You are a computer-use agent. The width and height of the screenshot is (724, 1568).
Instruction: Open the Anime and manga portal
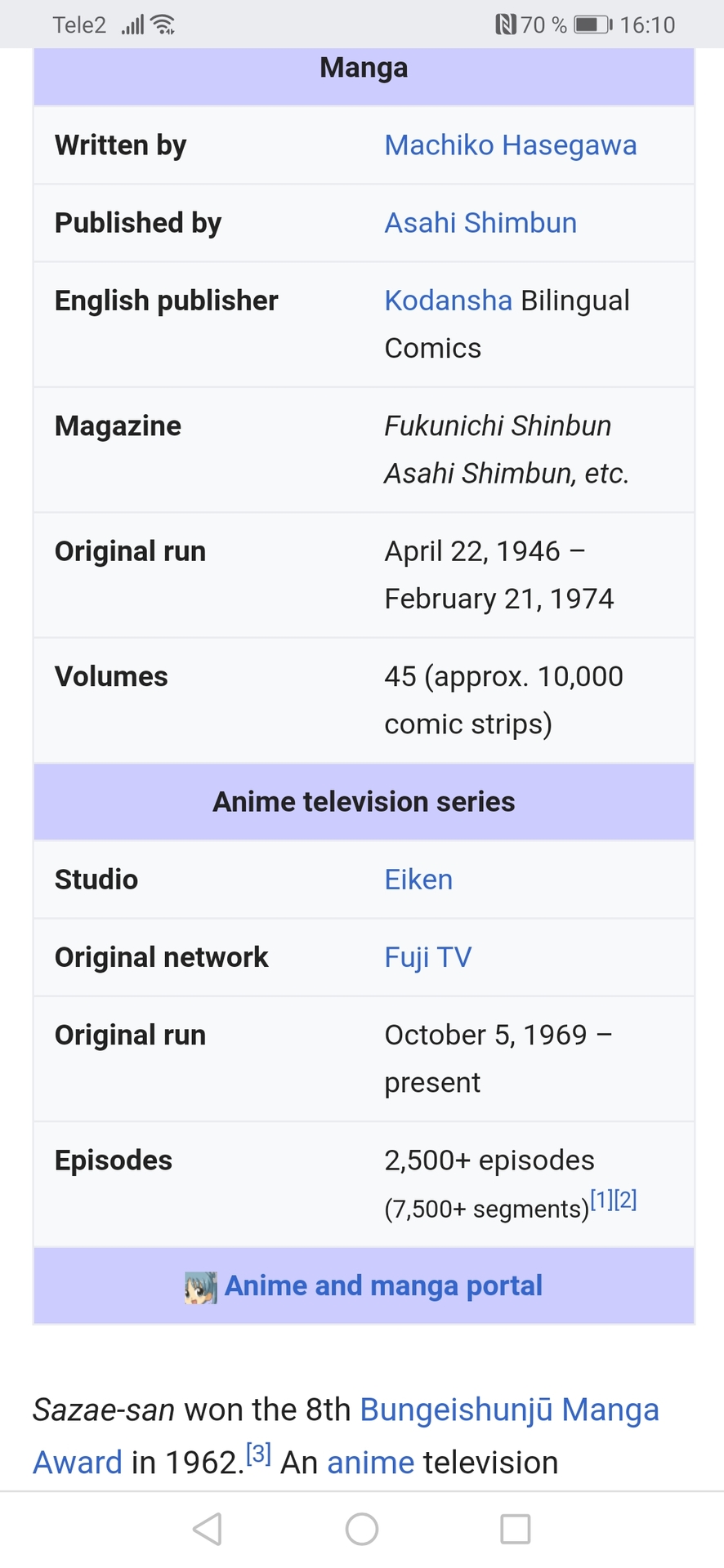click(382, 1285)
